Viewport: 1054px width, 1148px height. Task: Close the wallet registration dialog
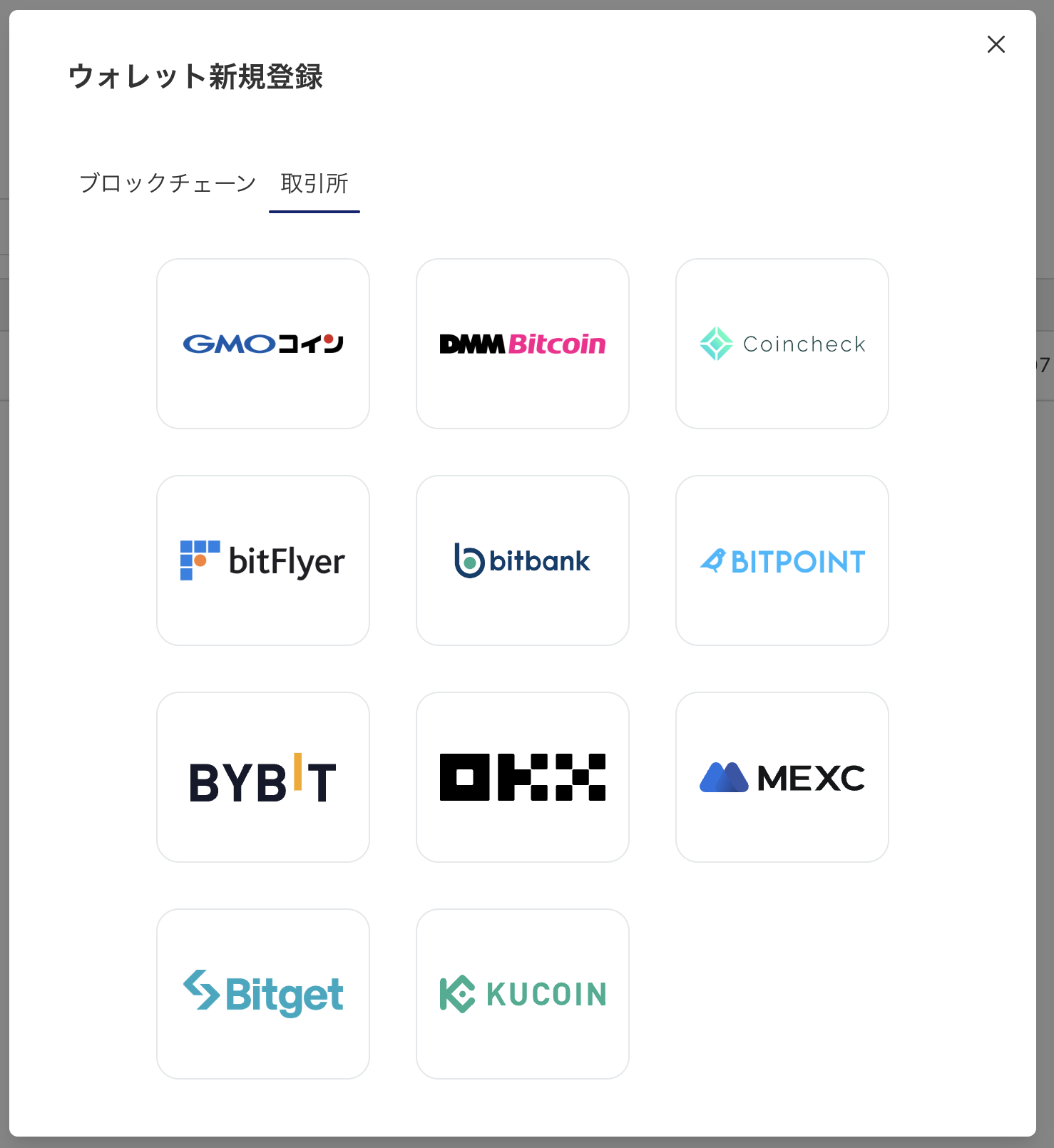[x=996, y=44]
